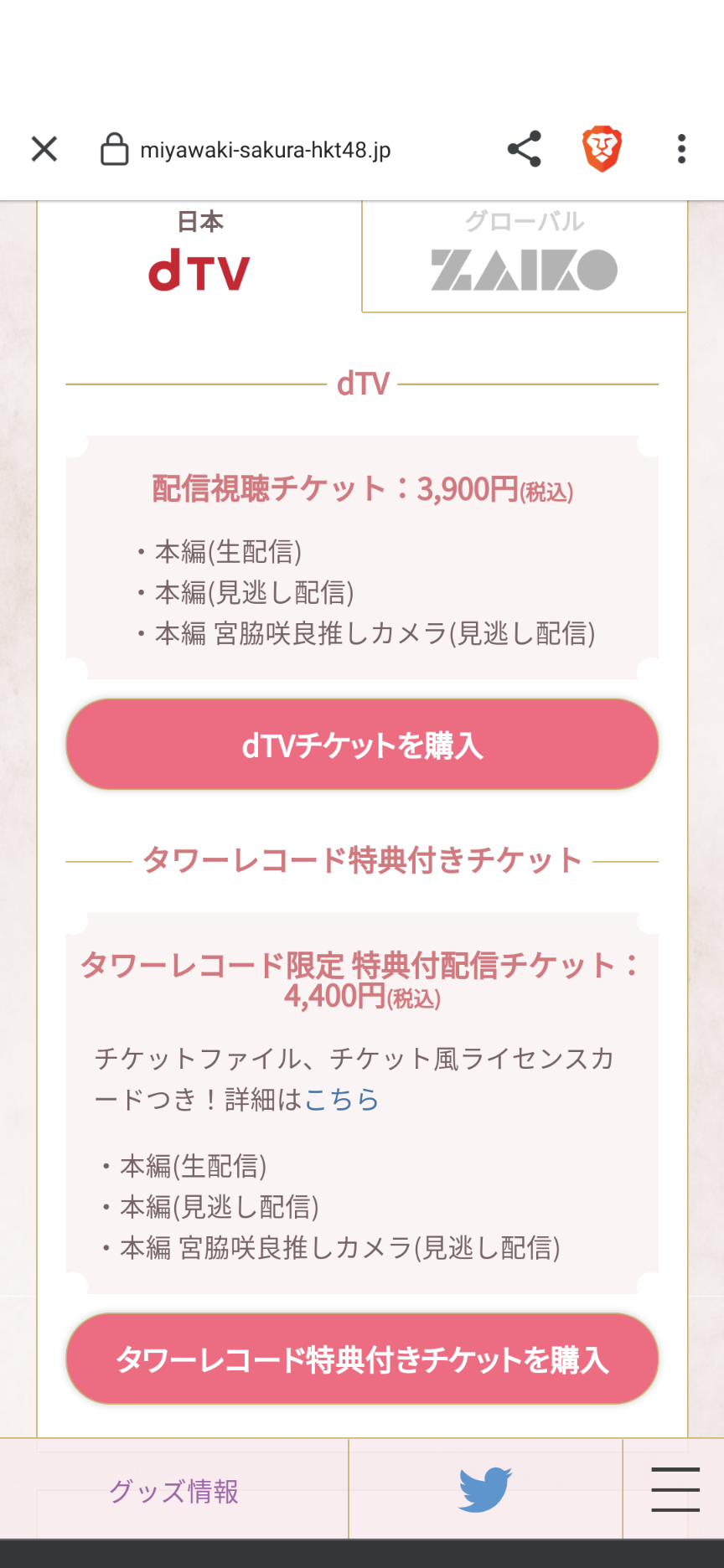724x1568 pixels.
Task: Switch to the グローバル ZAIKO tab
Action: click(525, 256)
